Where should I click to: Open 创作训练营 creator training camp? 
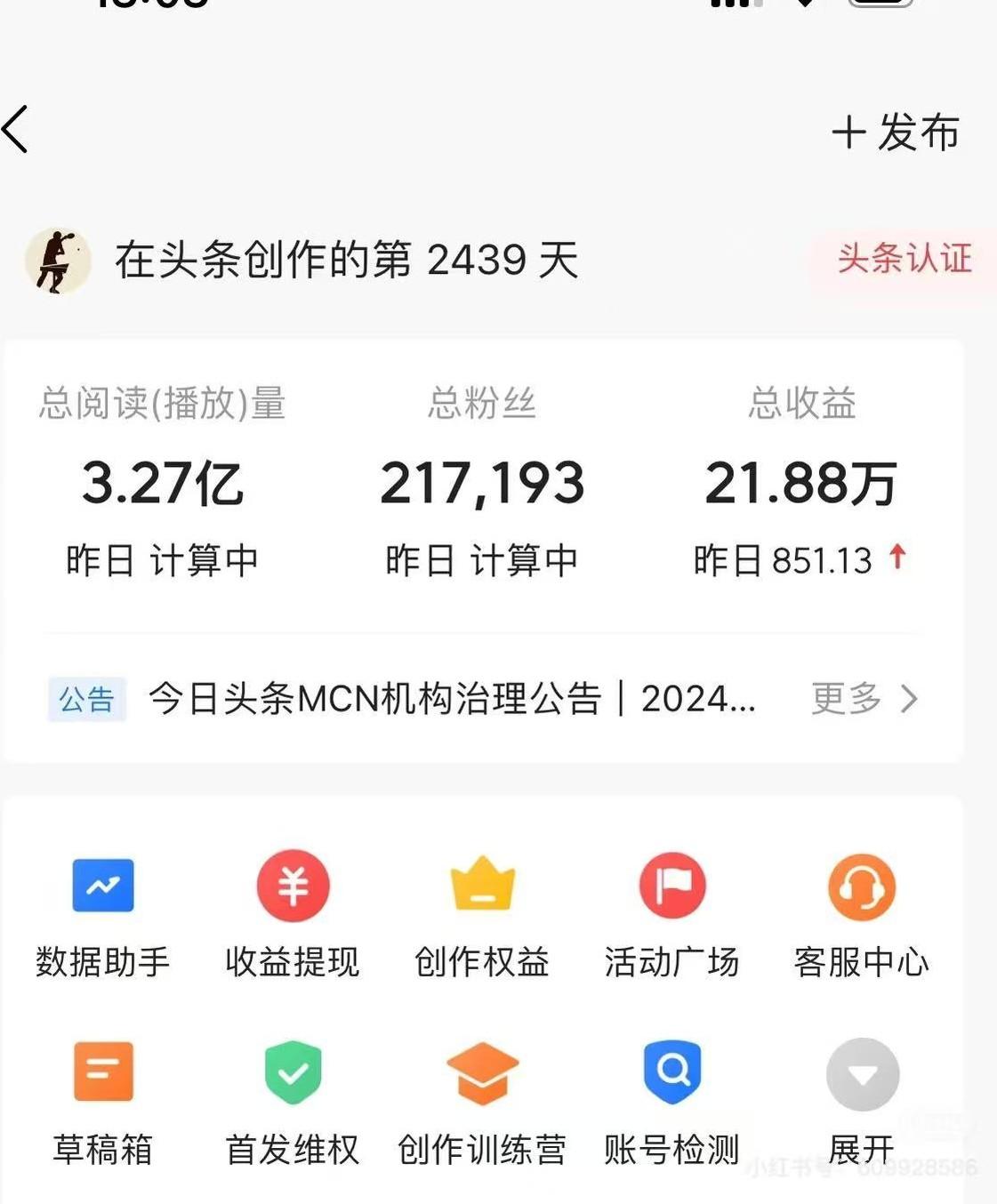pos(482,1103)
